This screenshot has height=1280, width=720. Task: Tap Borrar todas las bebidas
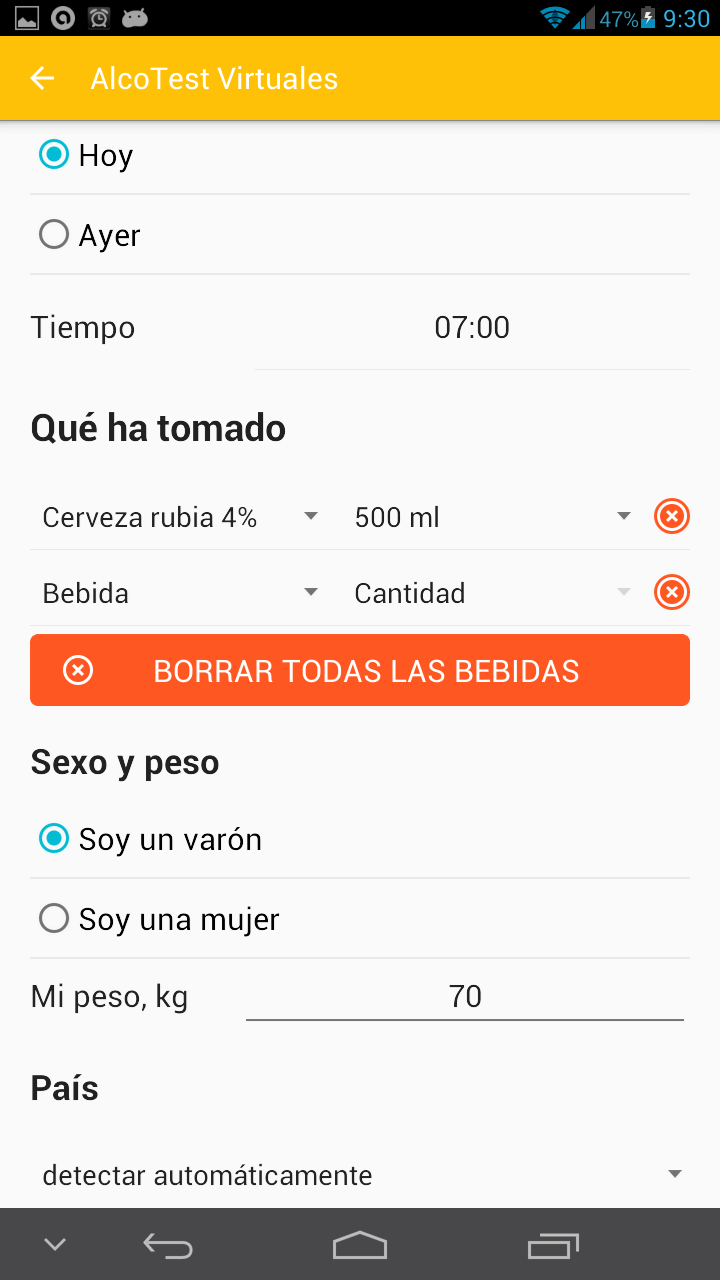(360, 670)
